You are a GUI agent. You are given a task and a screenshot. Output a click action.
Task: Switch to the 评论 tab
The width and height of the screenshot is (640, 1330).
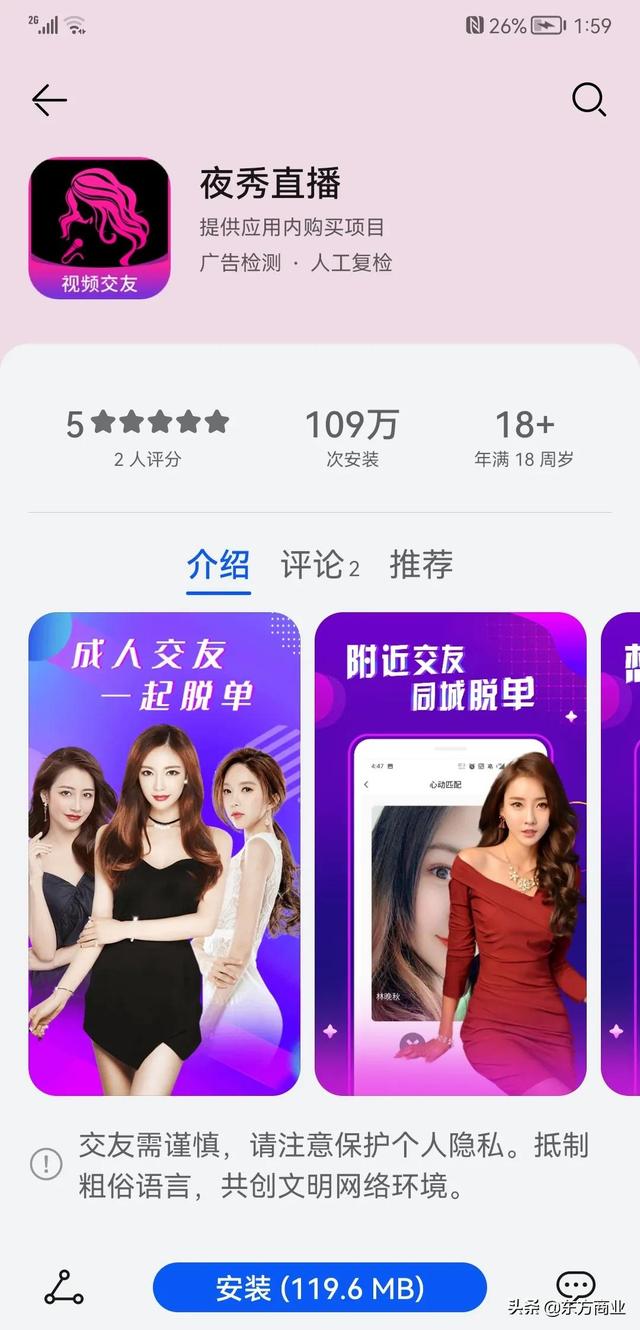(319, 565)
